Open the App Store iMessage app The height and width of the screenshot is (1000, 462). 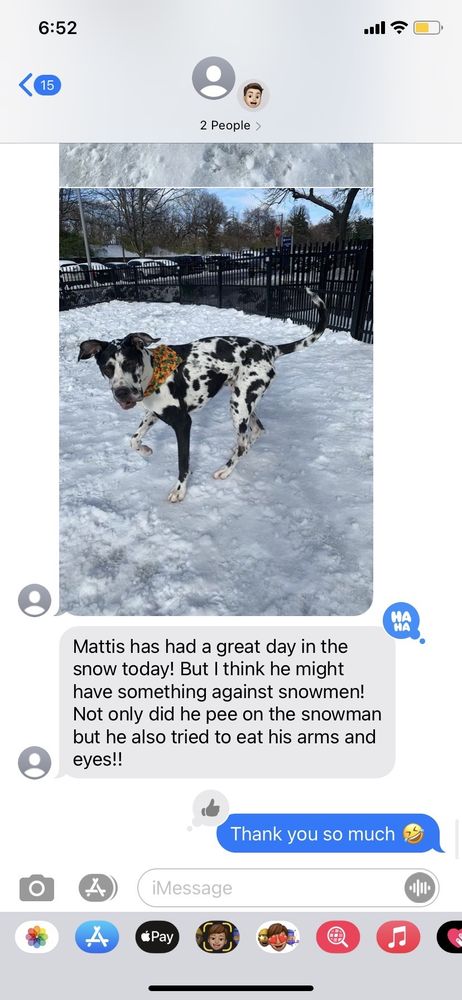pyautogui.click(x=97, y=937)
